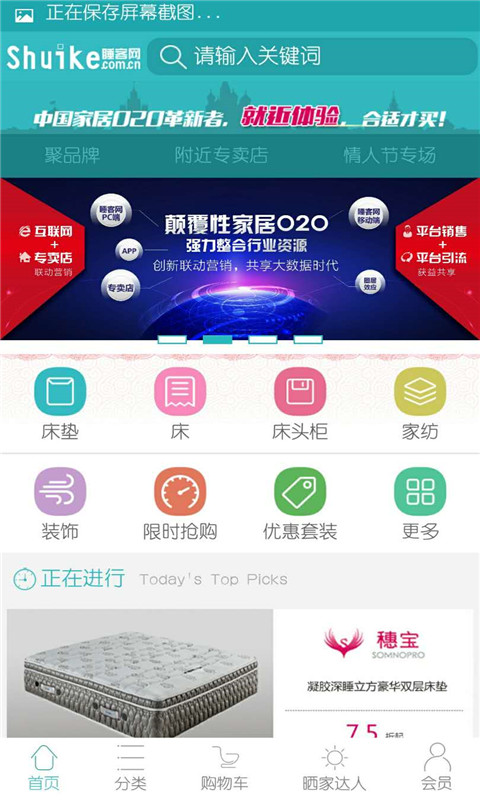Image resolution: width=480 pixels, height=800 pixels.
Task: Open the 颠覆性家居O2O banner
Action: 240,259
